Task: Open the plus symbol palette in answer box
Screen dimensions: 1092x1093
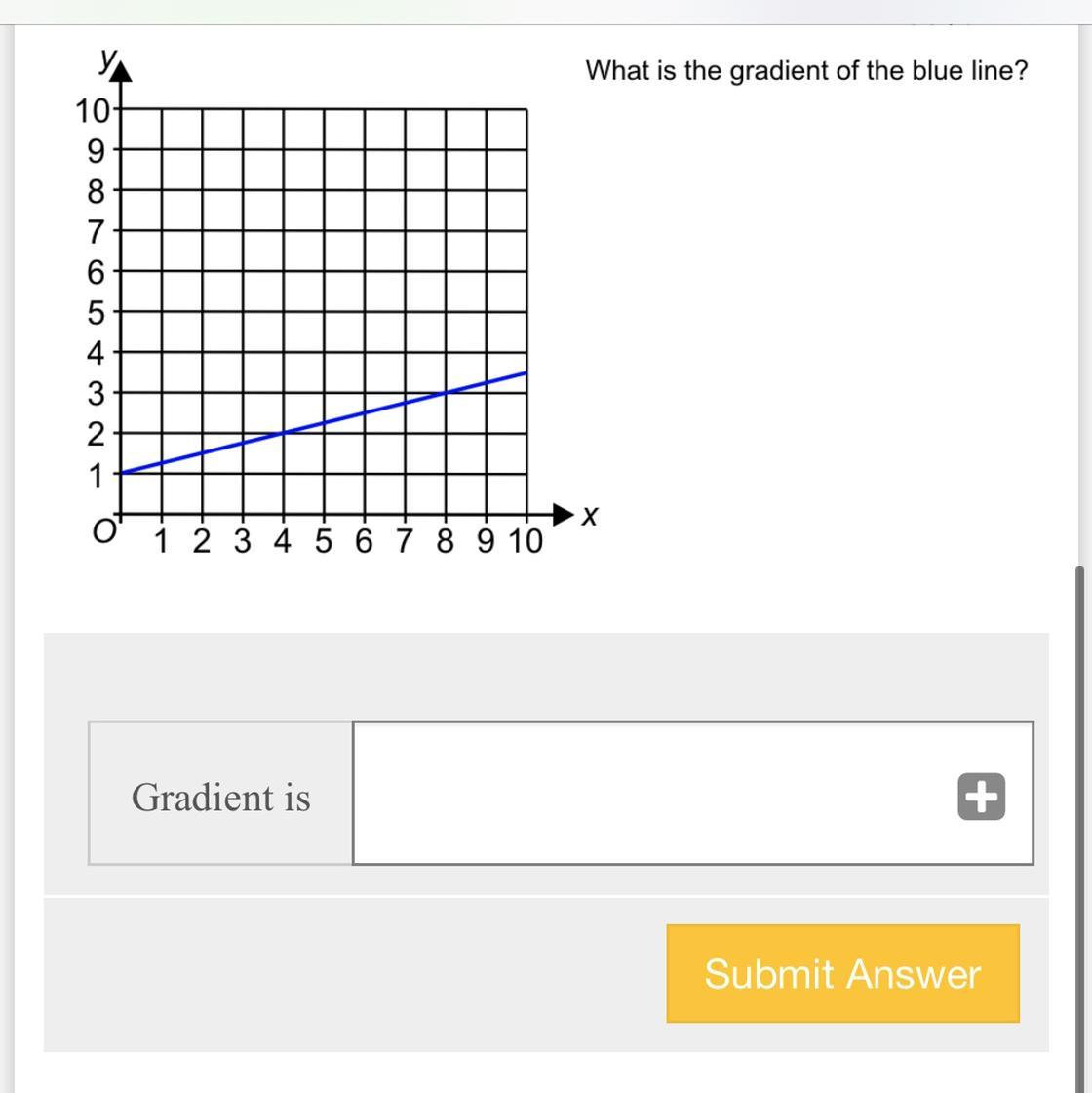Action: click(981, 797)
